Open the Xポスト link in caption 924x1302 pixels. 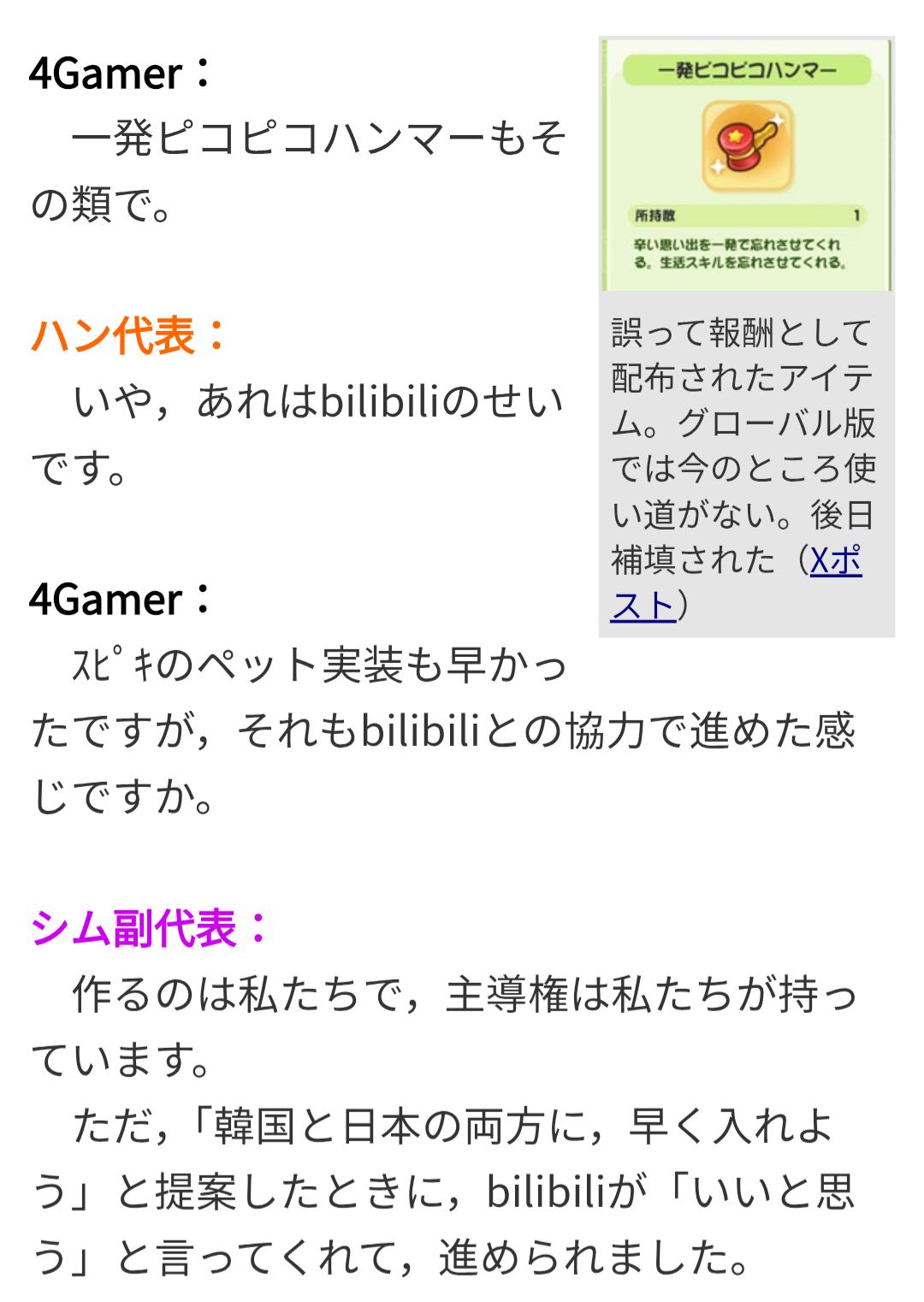pyautogui.click(x=834, y=562)
